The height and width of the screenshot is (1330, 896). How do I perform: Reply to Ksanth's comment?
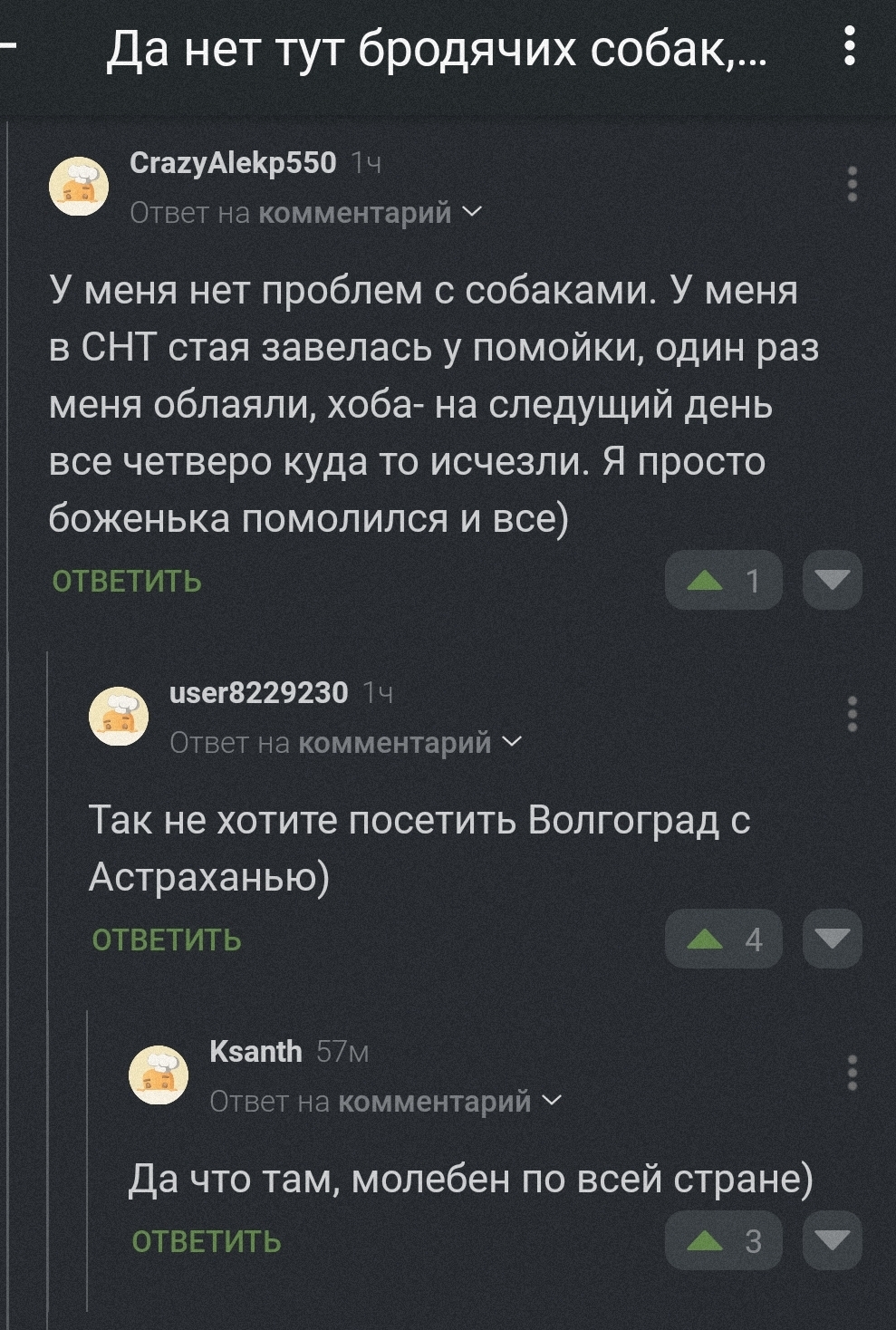[207, 1241]
